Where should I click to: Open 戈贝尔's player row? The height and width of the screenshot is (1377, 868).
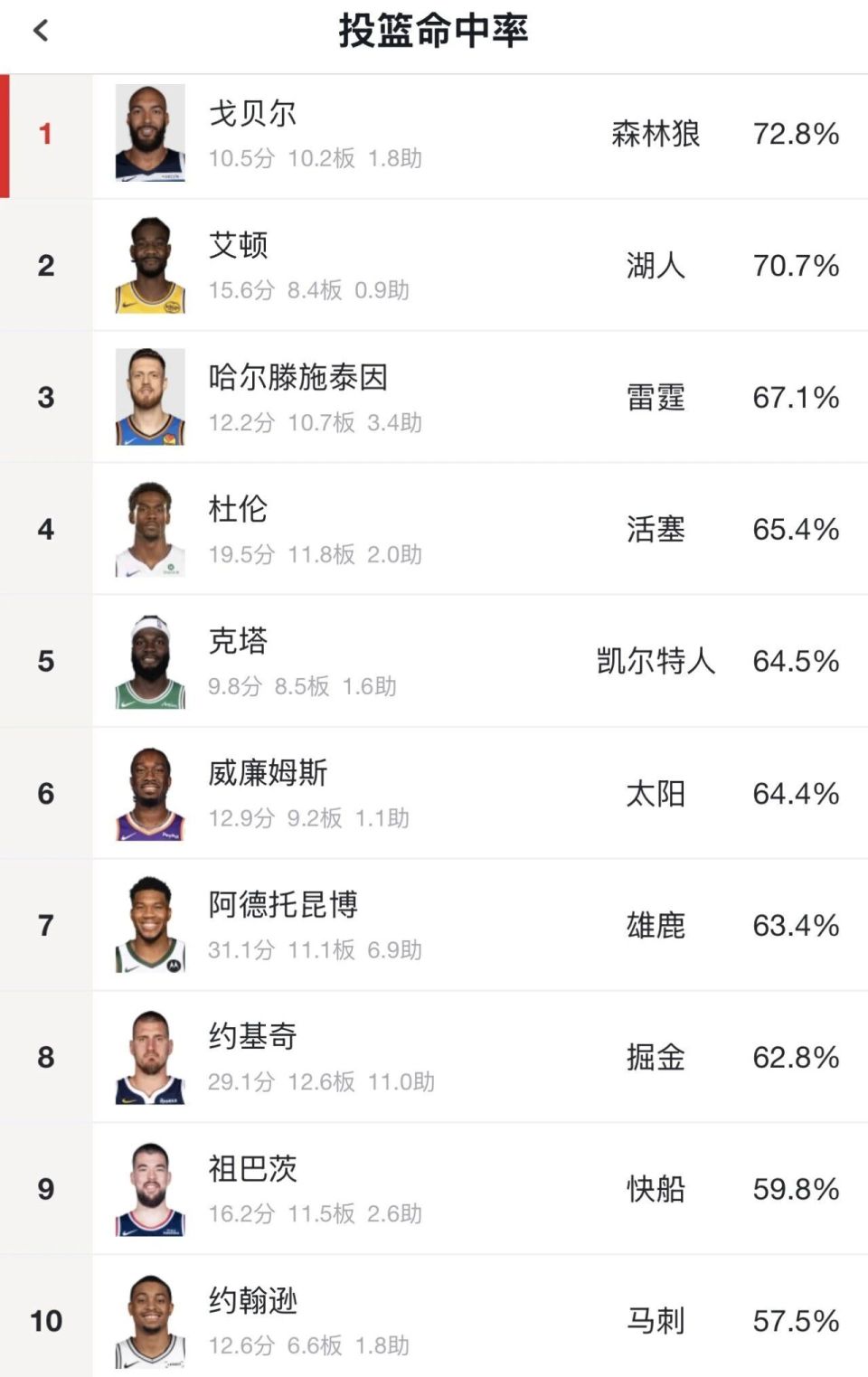434,135
